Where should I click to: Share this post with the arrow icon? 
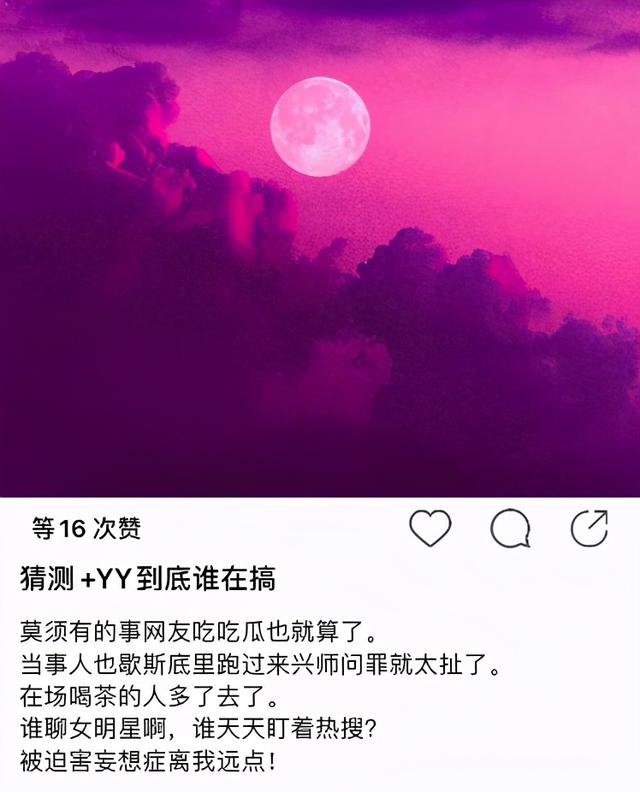[x=589, y=528]
